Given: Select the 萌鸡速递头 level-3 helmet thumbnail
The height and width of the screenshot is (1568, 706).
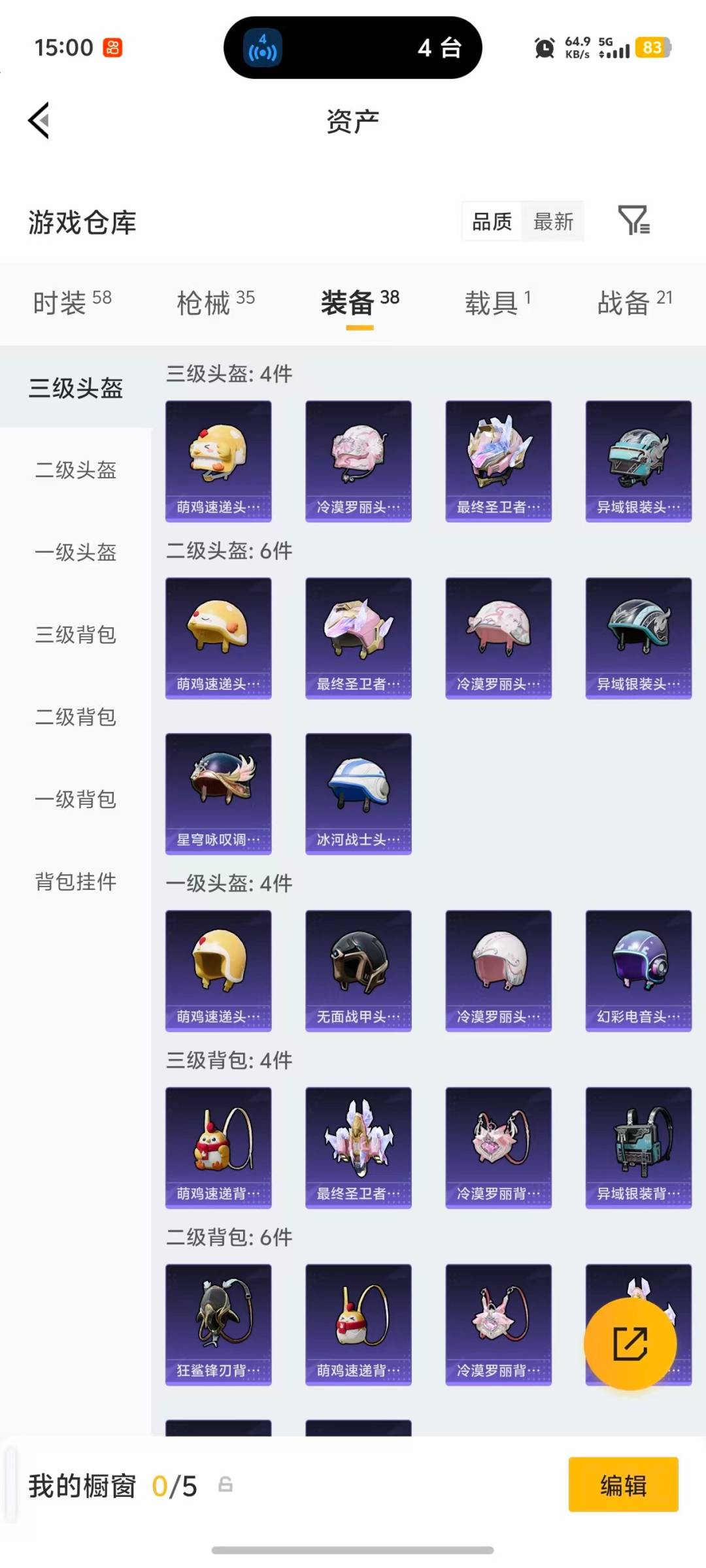Looking at the screenshot, I should [x=218, y=459].
